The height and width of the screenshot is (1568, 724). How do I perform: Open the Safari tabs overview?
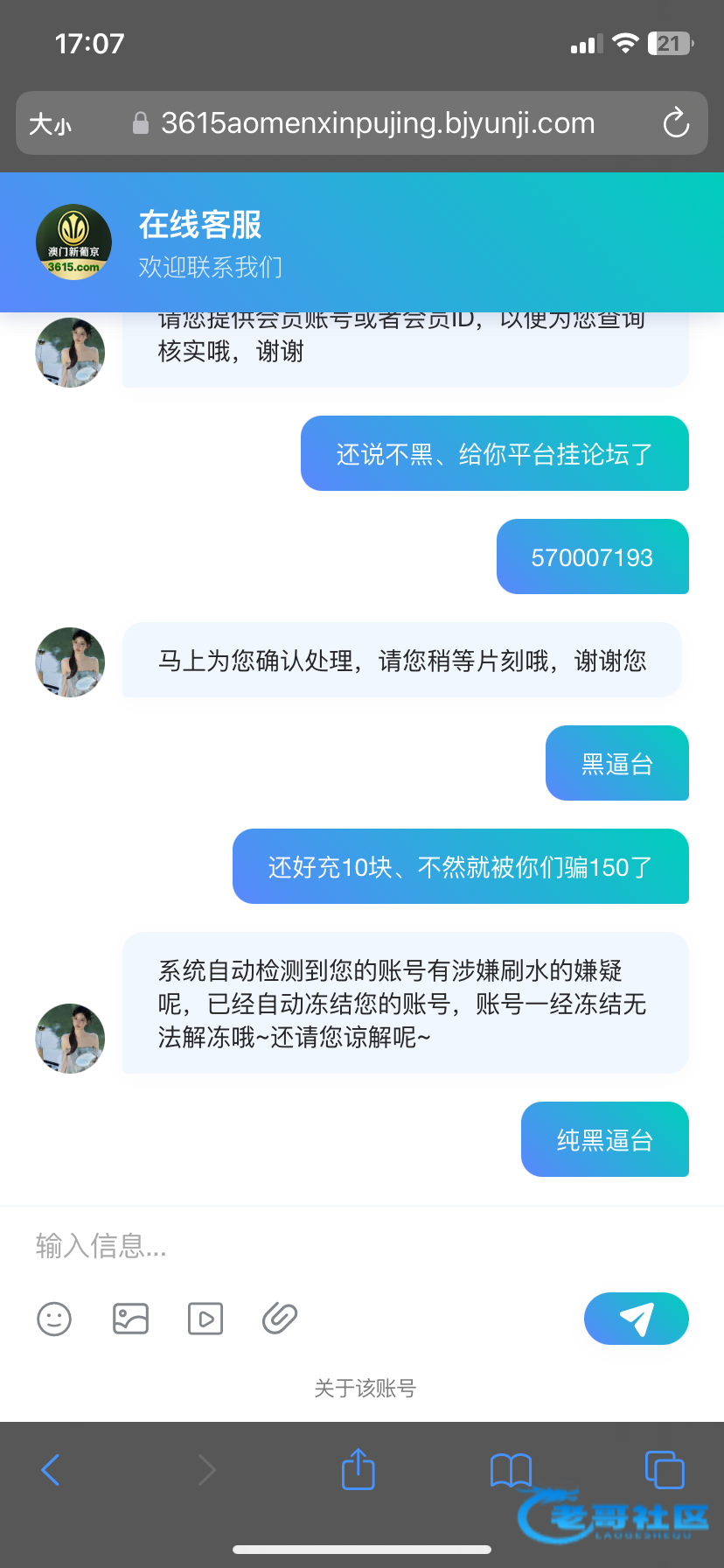pos(664,1470)
